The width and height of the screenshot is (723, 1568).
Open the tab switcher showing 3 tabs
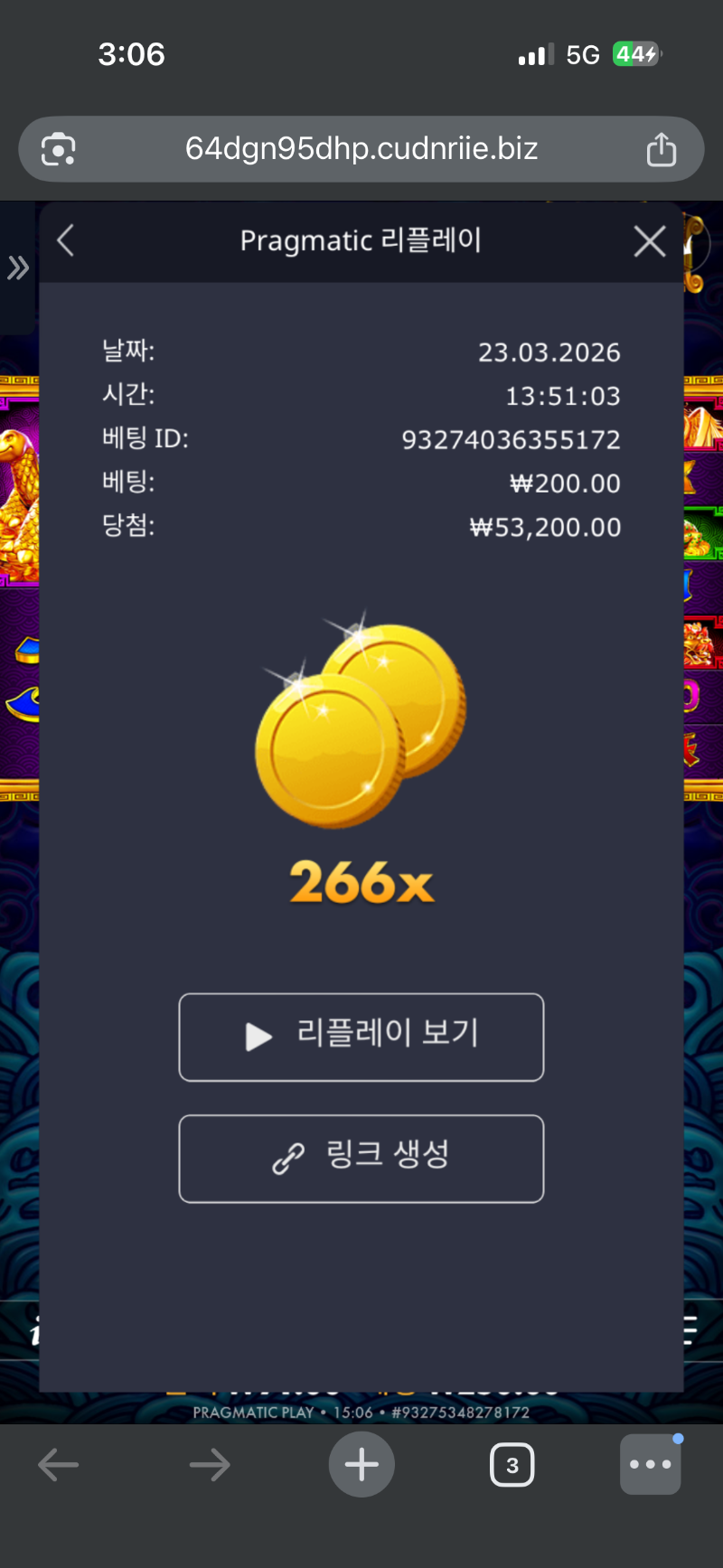[x=512, y=1465]
